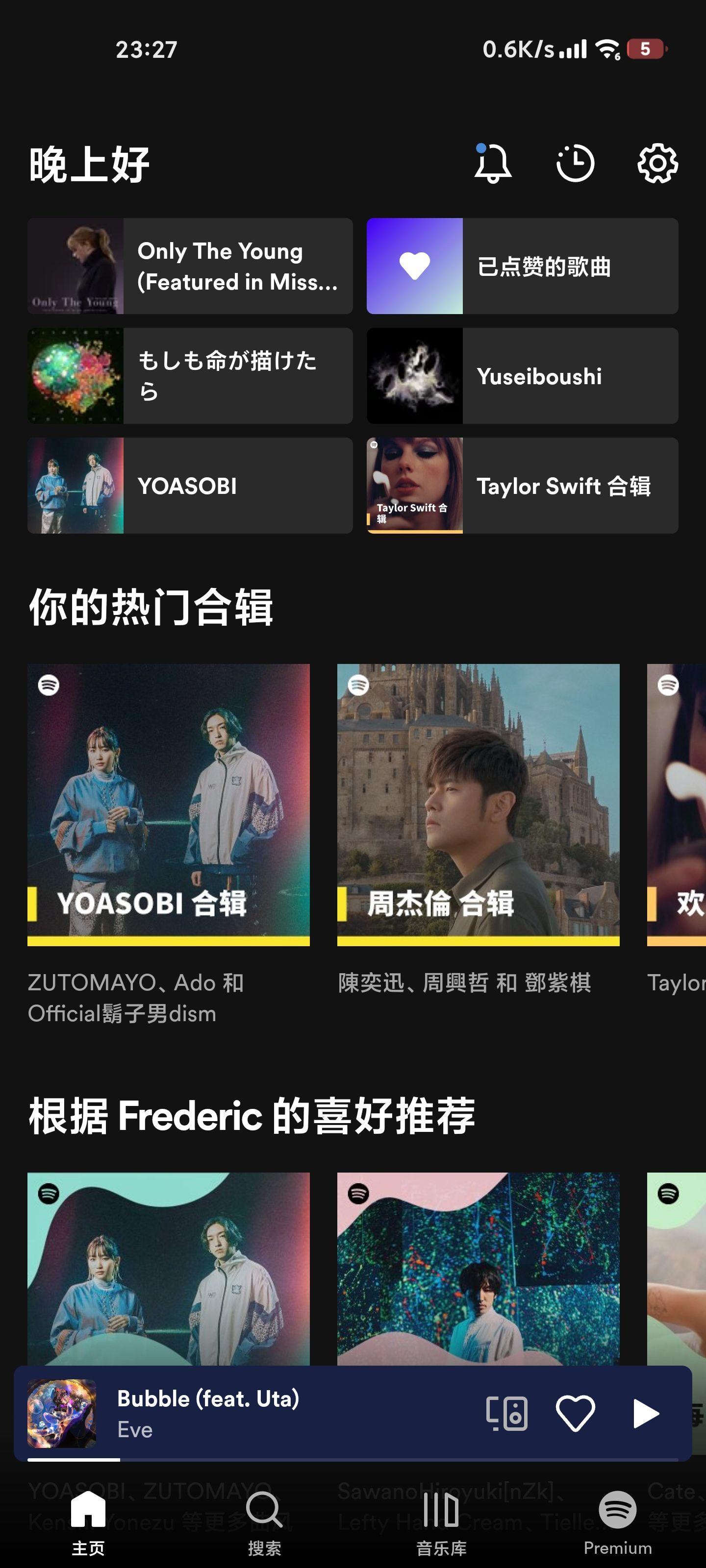Play Bubble (feat. Uta) by Eve

click(x=646, y=1413)
